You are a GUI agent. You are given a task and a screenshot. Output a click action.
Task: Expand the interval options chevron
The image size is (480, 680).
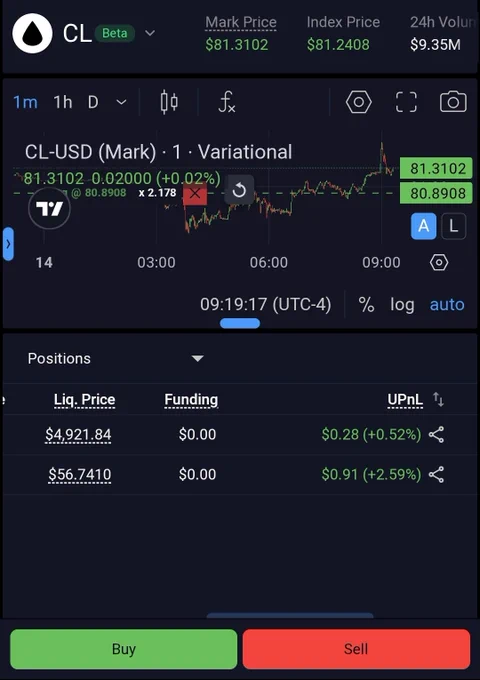click(x=121, y=103)
